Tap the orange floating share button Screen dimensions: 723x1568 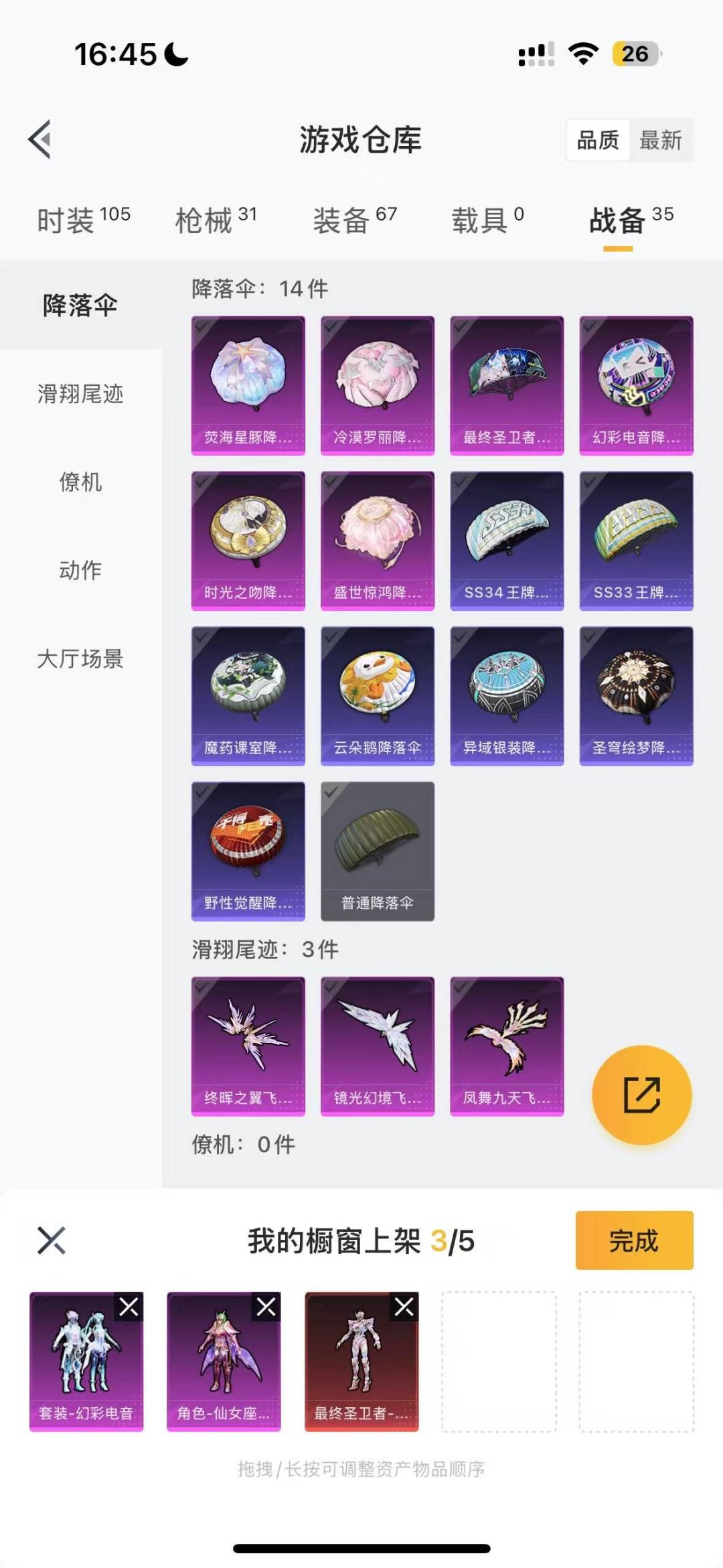(641, 1095)
